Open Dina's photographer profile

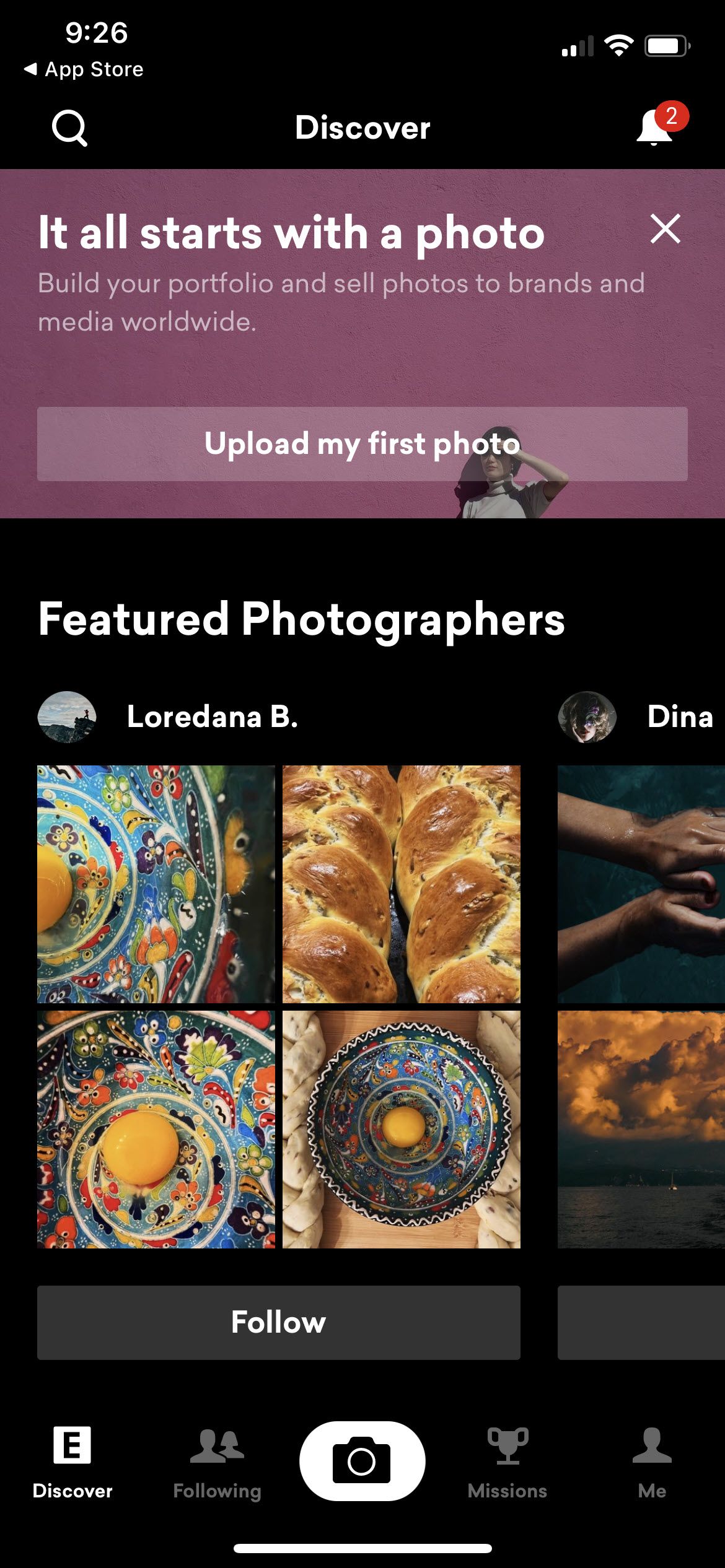(679, 717)
